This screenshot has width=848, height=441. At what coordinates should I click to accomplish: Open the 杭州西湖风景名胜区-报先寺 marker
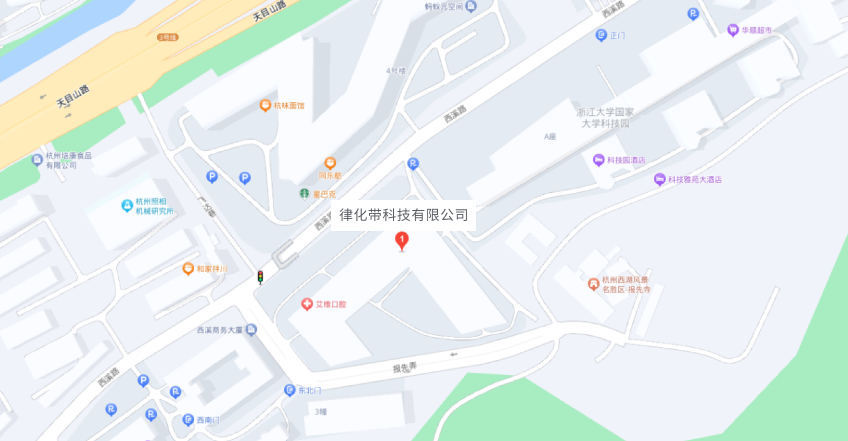pos(593,285)
